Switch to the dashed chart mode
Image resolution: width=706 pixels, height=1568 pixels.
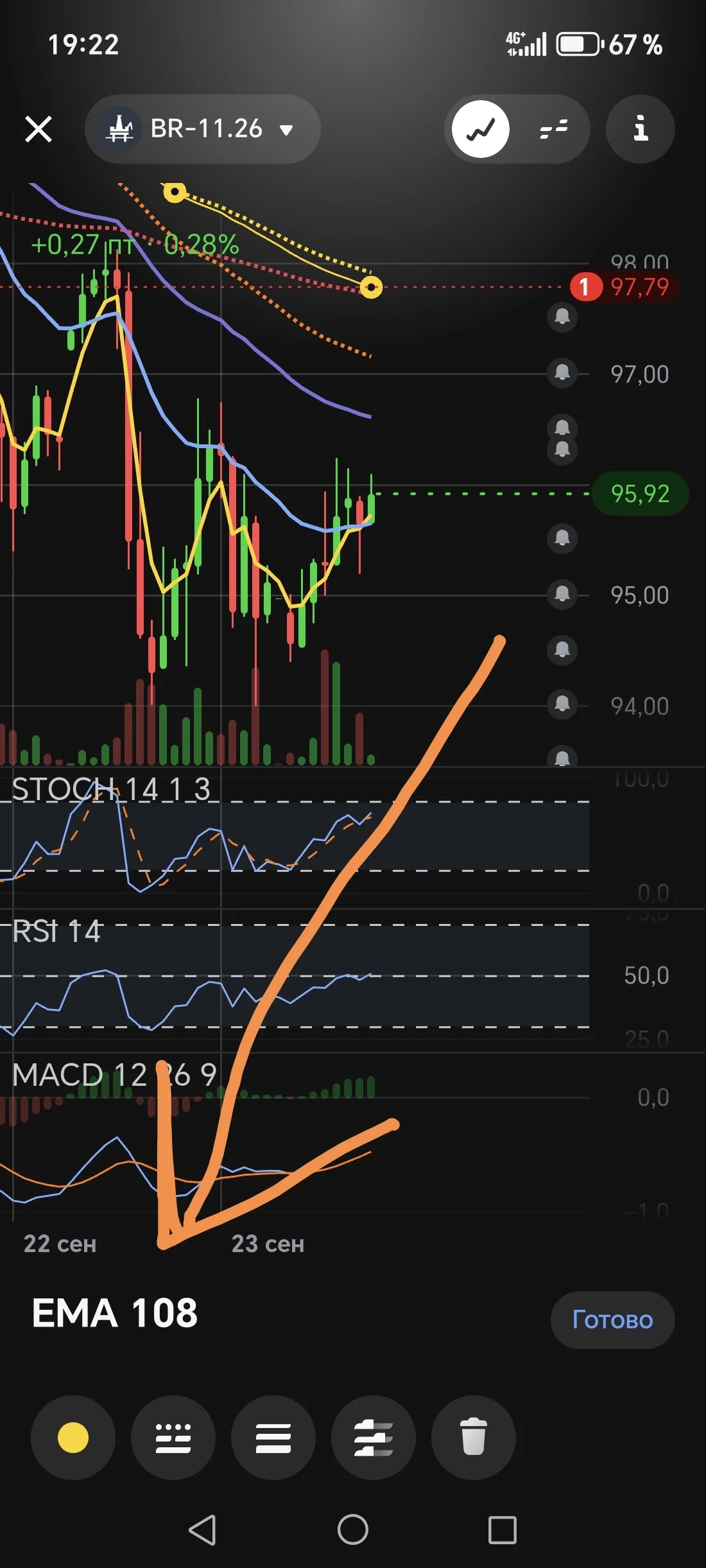[x=553, y=129]
